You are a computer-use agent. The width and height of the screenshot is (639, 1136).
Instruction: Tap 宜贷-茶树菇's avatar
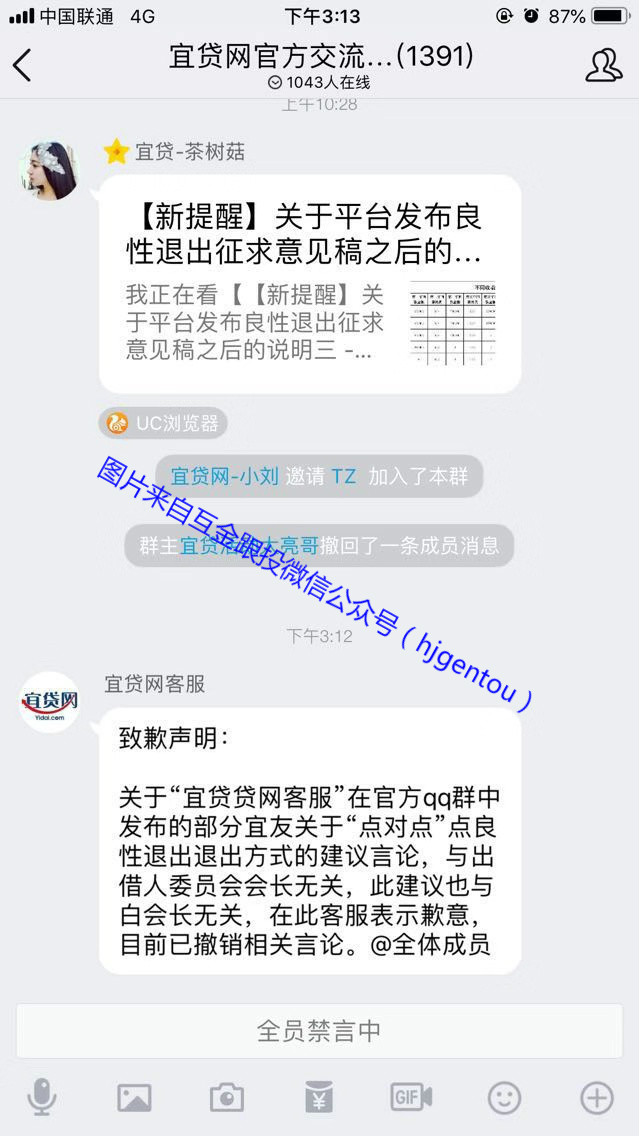49,170
